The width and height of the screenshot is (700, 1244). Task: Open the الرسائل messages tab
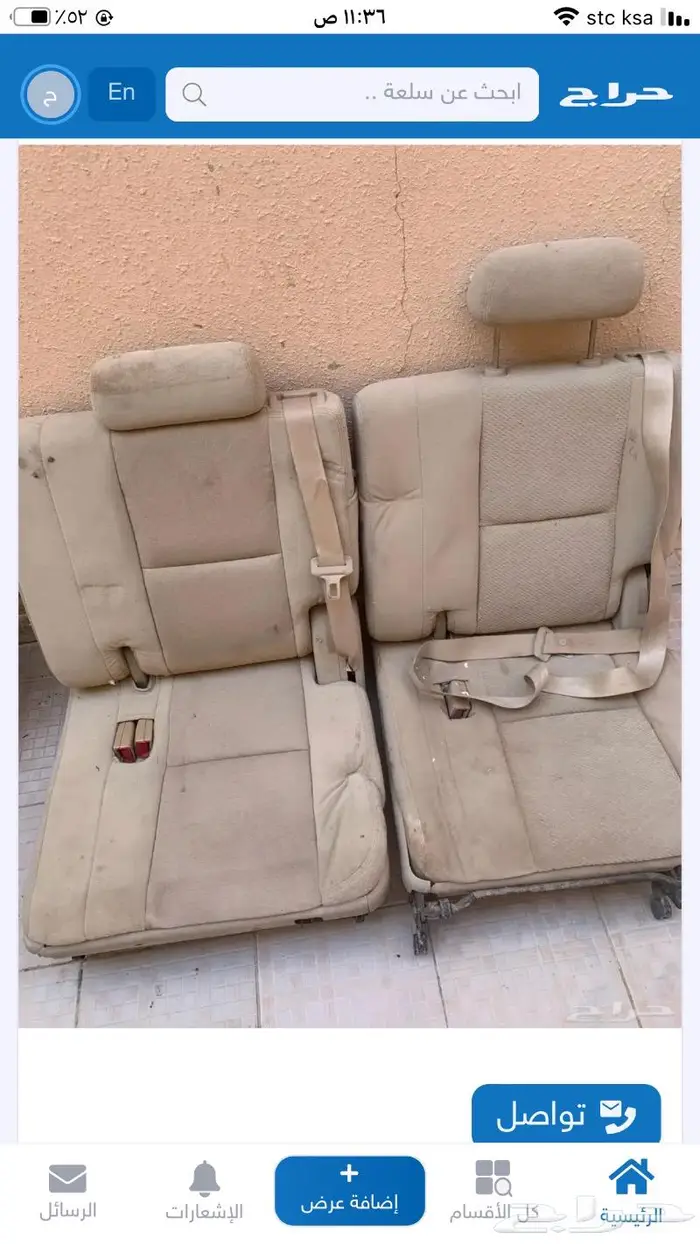coord(68,1192)
